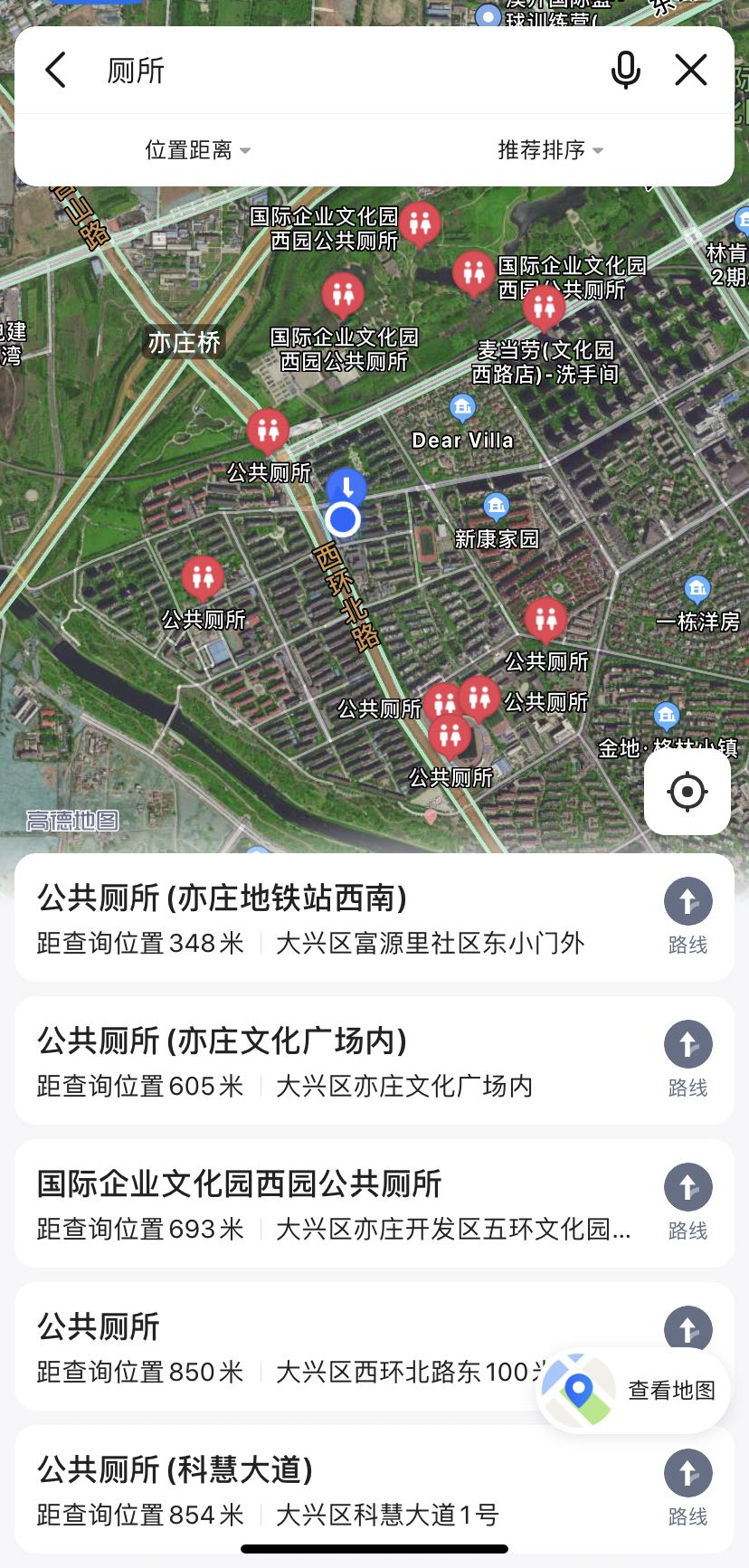Select the 麦当劳(文化园西路店)-洗手间 map pin
This screenshot has height=1568, width=749.
[x=544, y=306]
